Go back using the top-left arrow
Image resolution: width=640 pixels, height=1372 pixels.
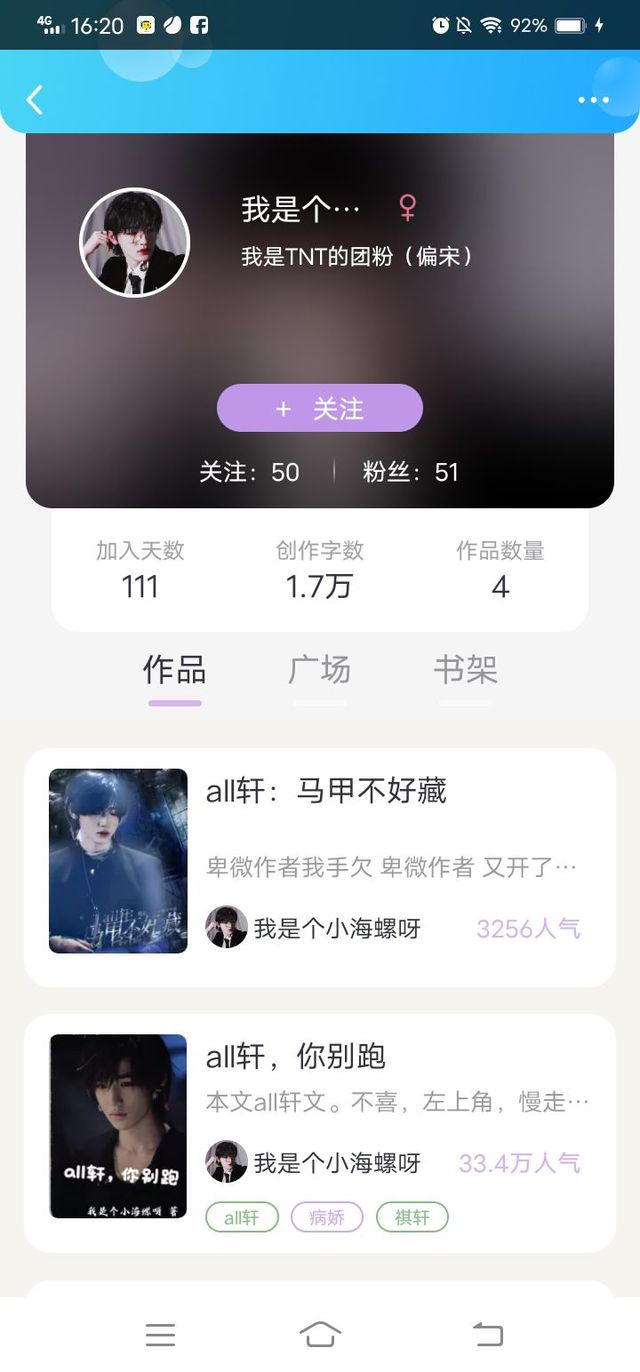[35, 100]
